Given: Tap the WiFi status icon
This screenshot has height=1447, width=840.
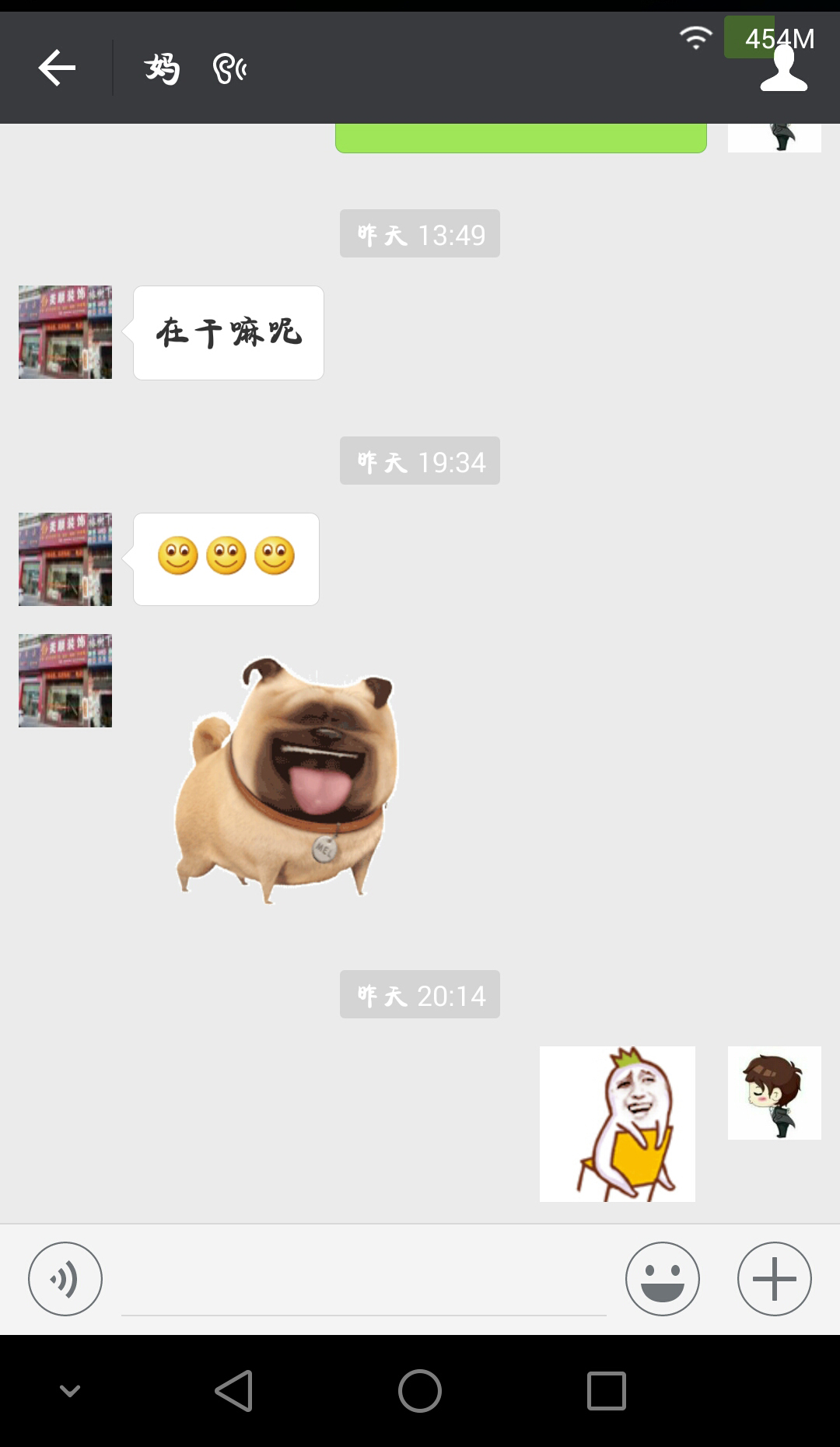Looking at the screenshot, I should (x=695, y=35).
